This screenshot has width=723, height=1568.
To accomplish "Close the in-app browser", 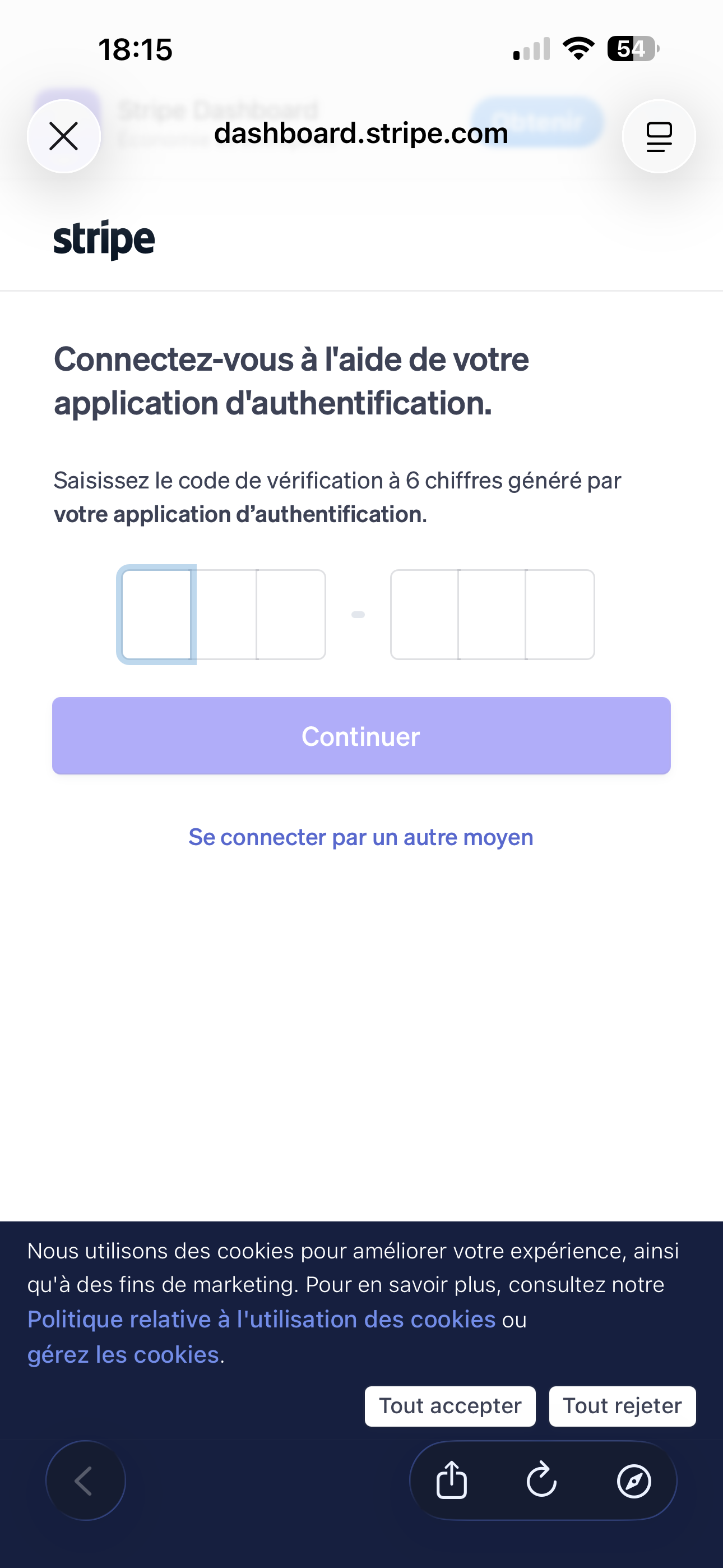I will click(64, 136).
